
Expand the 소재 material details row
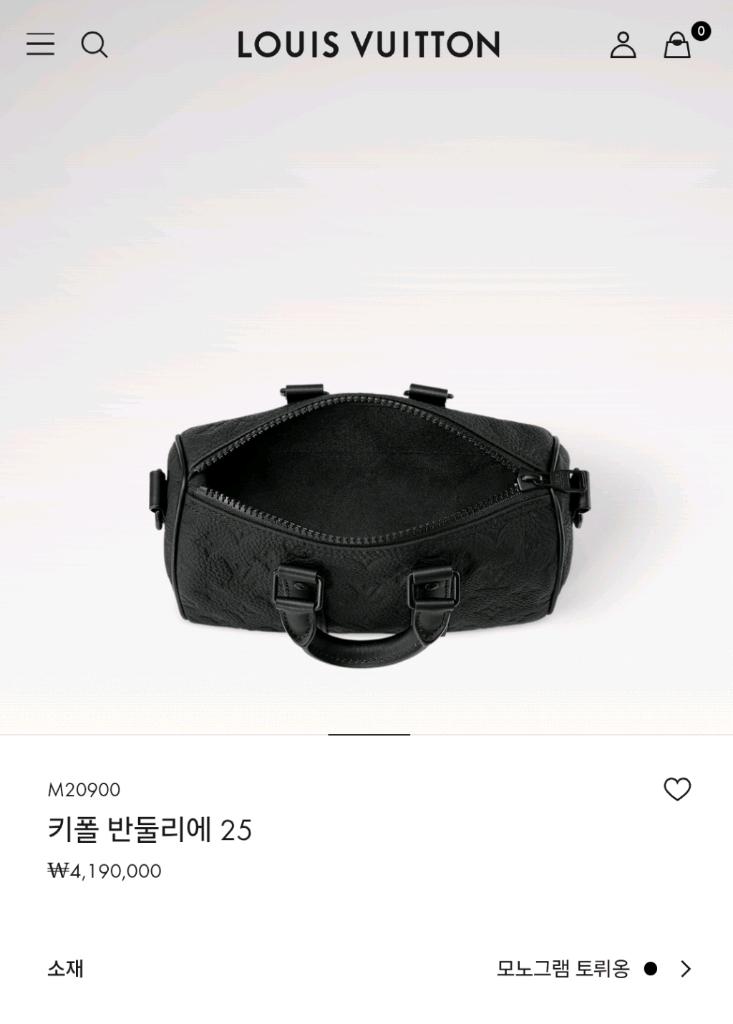tap(66, 969)
